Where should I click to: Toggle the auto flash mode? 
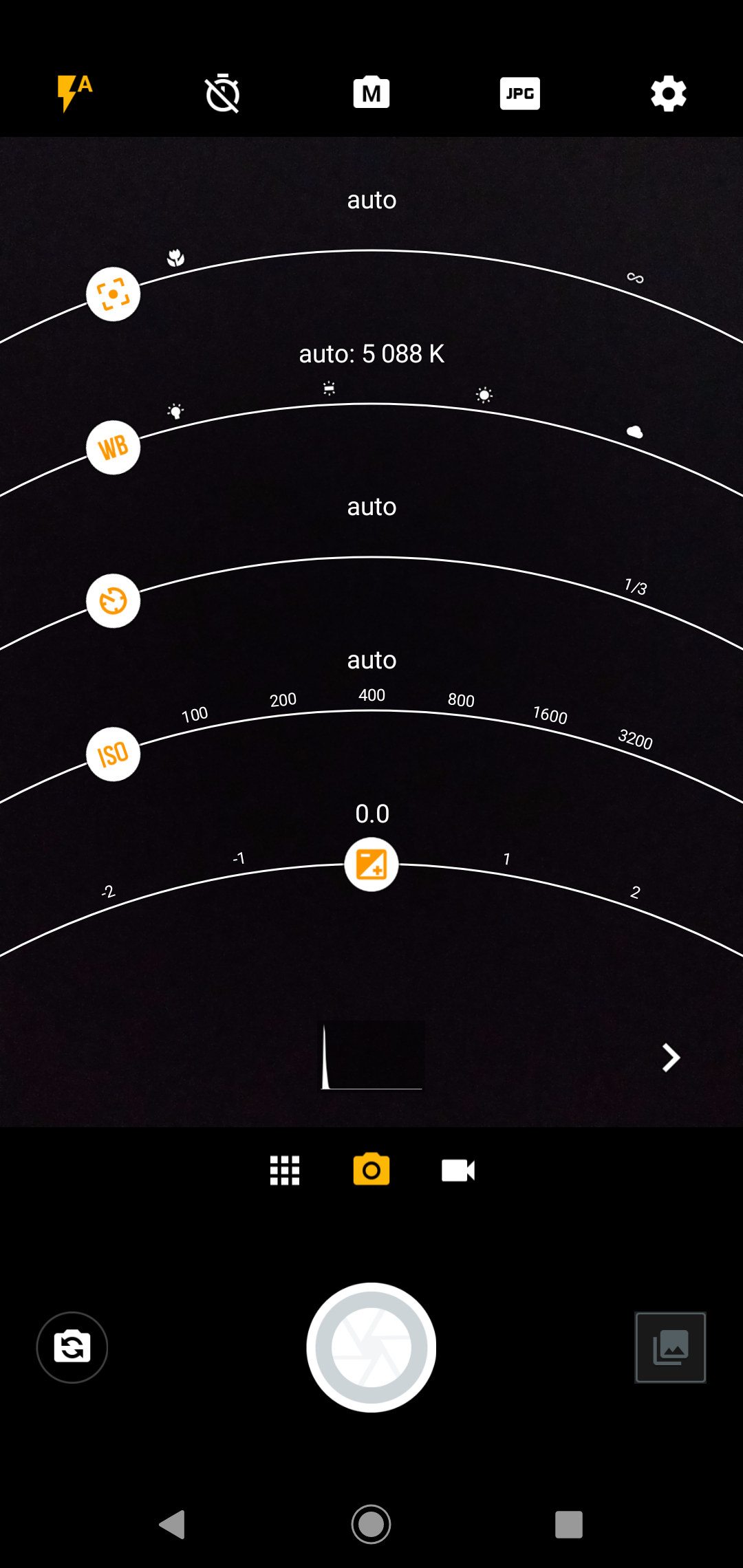74,93
